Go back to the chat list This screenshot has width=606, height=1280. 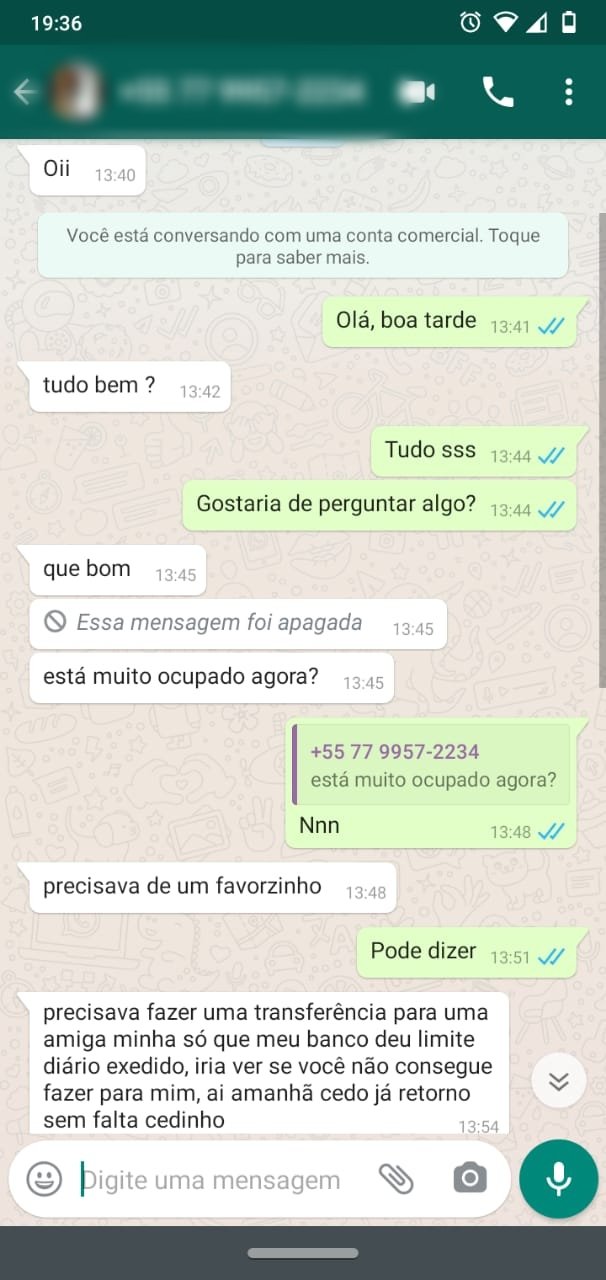point(25,93)
